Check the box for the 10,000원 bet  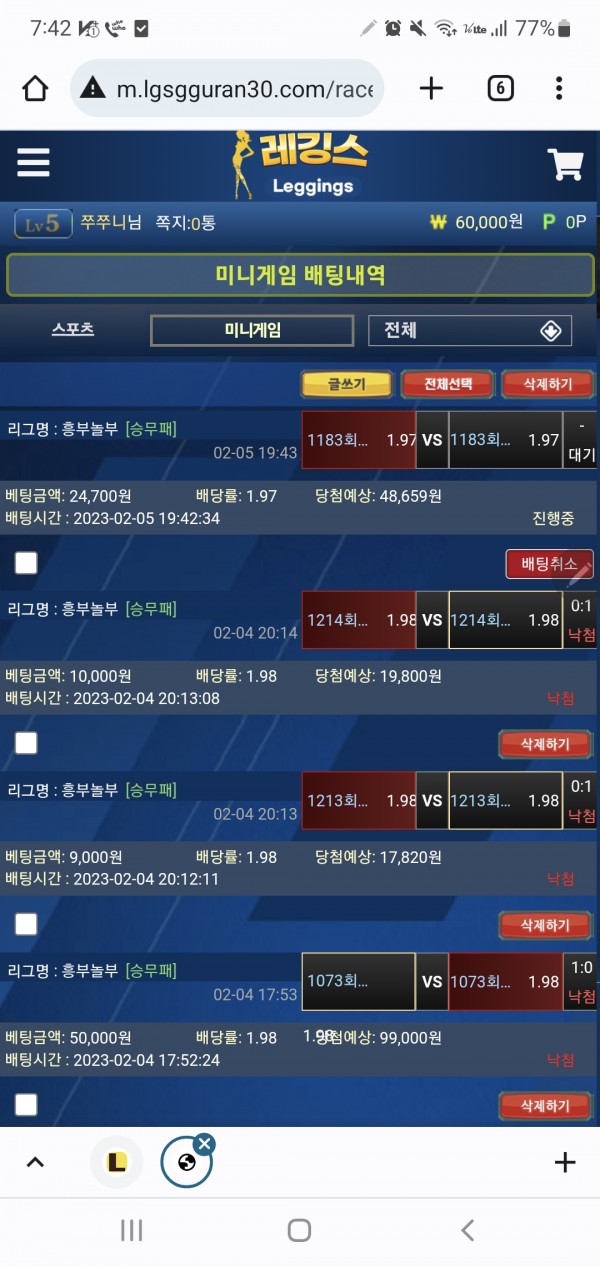26,743
